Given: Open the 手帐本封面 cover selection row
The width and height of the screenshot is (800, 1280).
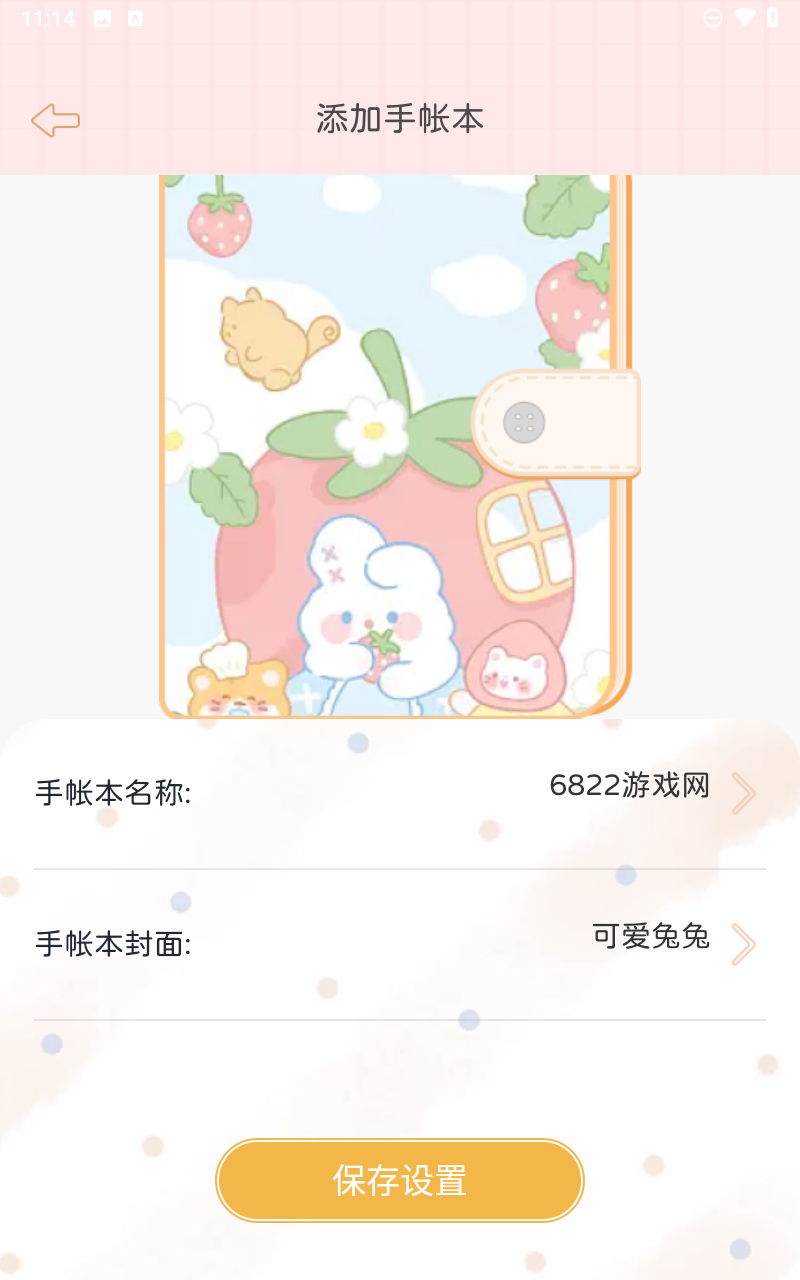Looking at the screenshot, I should click(400, 943).
